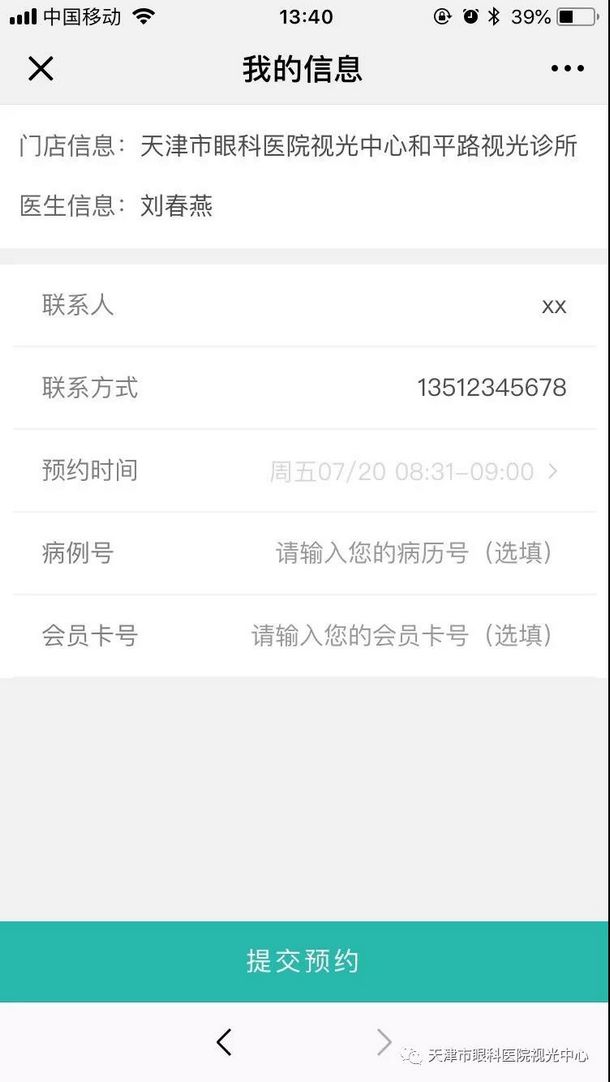Change the 预约时间 appointment slot
The height and width of the screenshot is (1082, 610).
412,471
